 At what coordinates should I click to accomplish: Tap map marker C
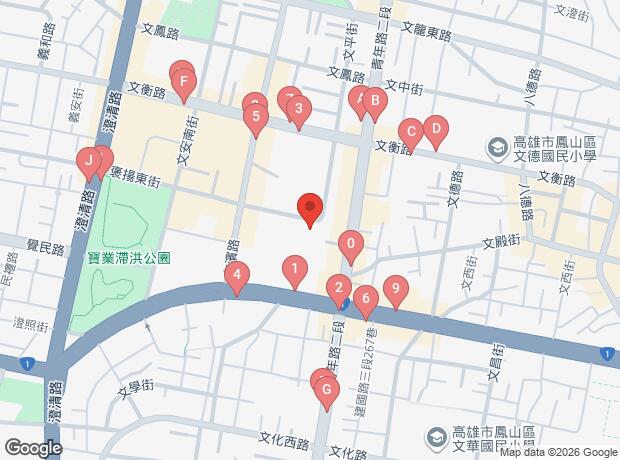click(410, 131)
